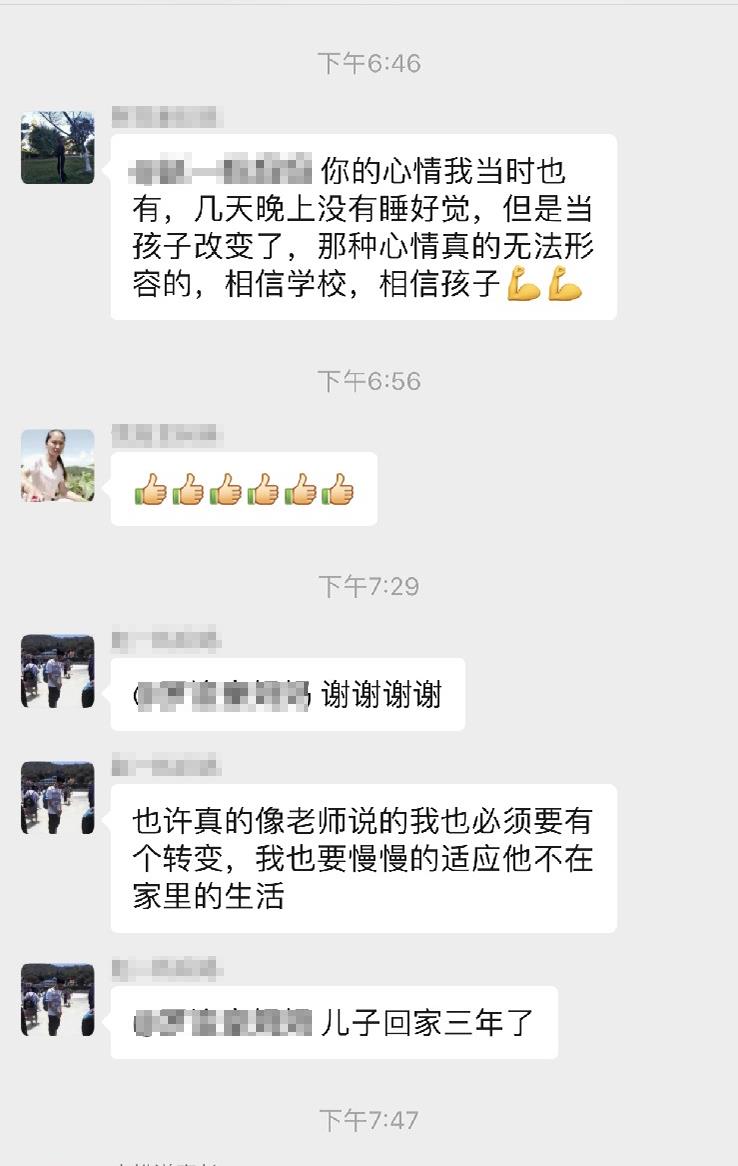View profile of the "谢谢谢谢" message sender

58,671
